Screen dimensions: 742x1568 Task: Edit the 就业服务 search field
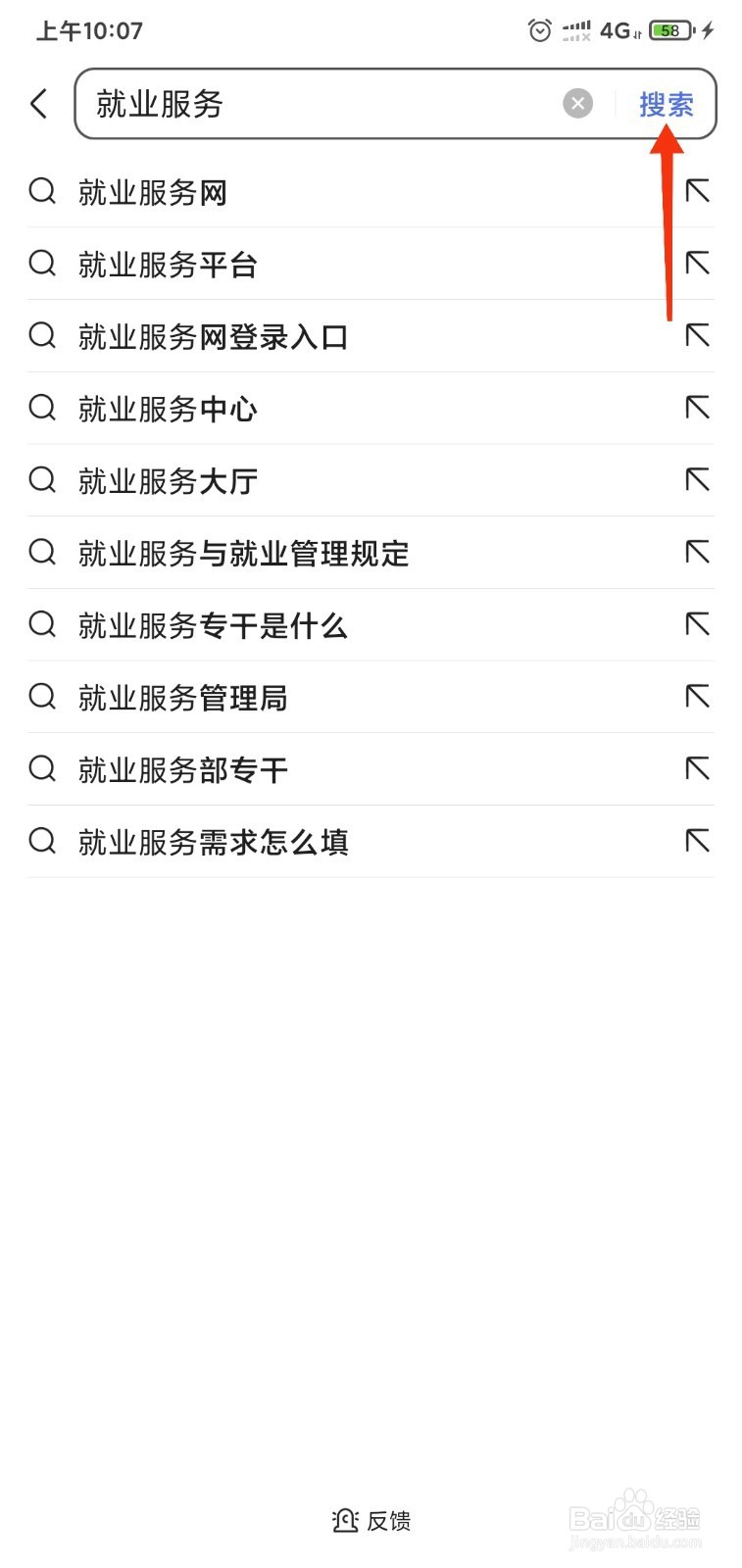pyautogui.click(x=323, y=103)
